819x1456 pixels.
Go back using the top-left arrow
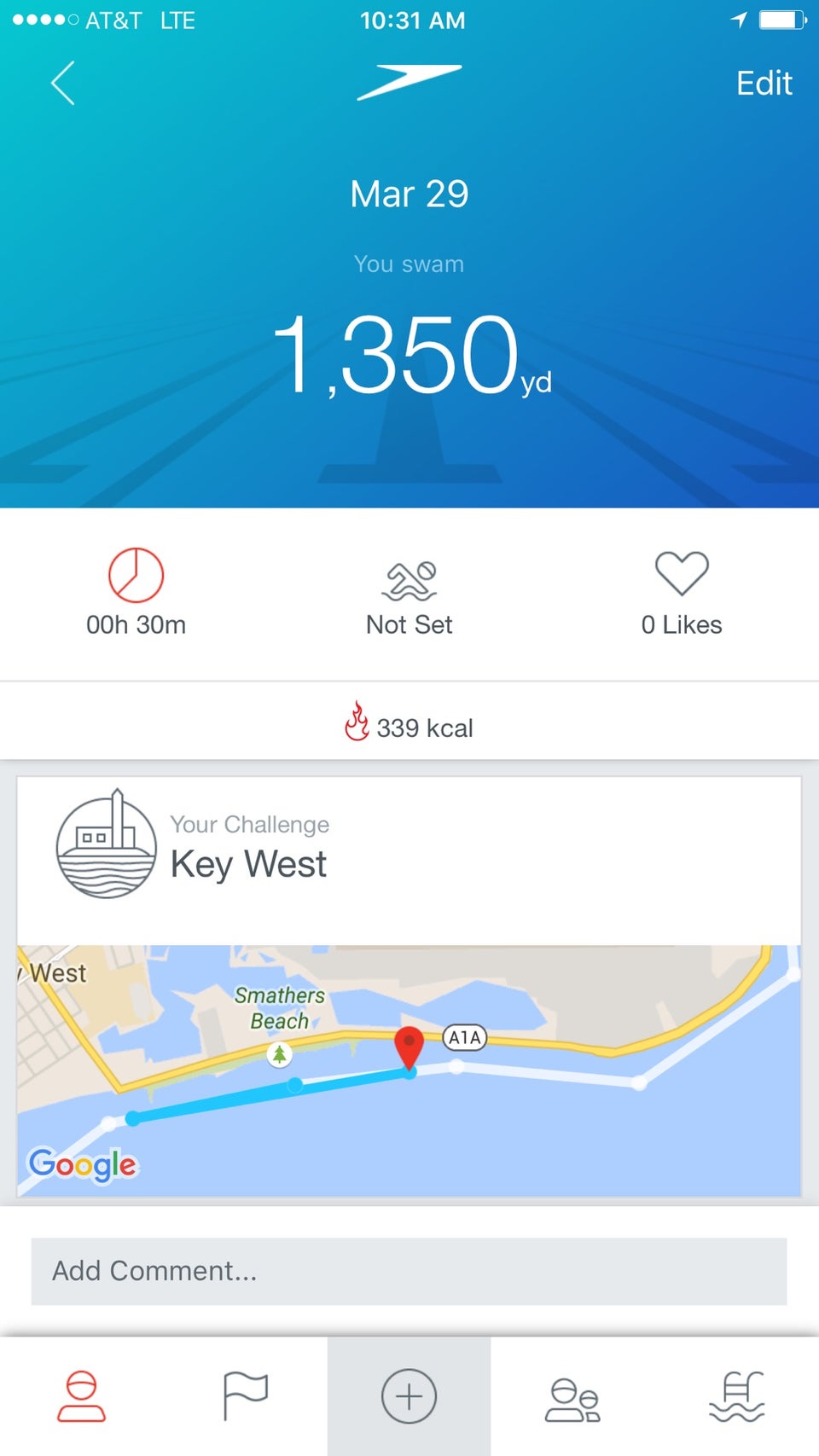point(63,84)
